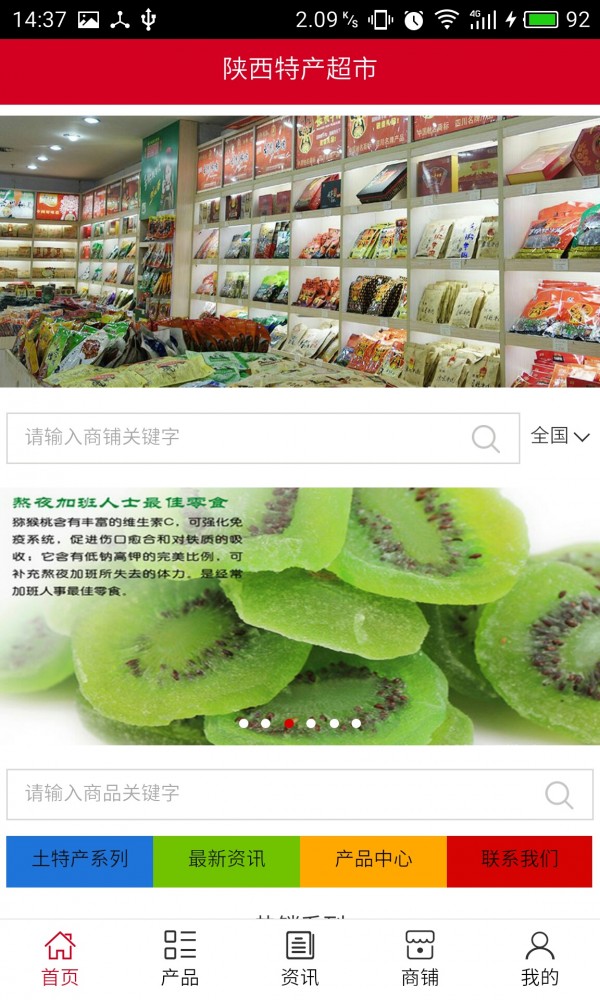Switch to the 资讯 tab

(300, 958)
